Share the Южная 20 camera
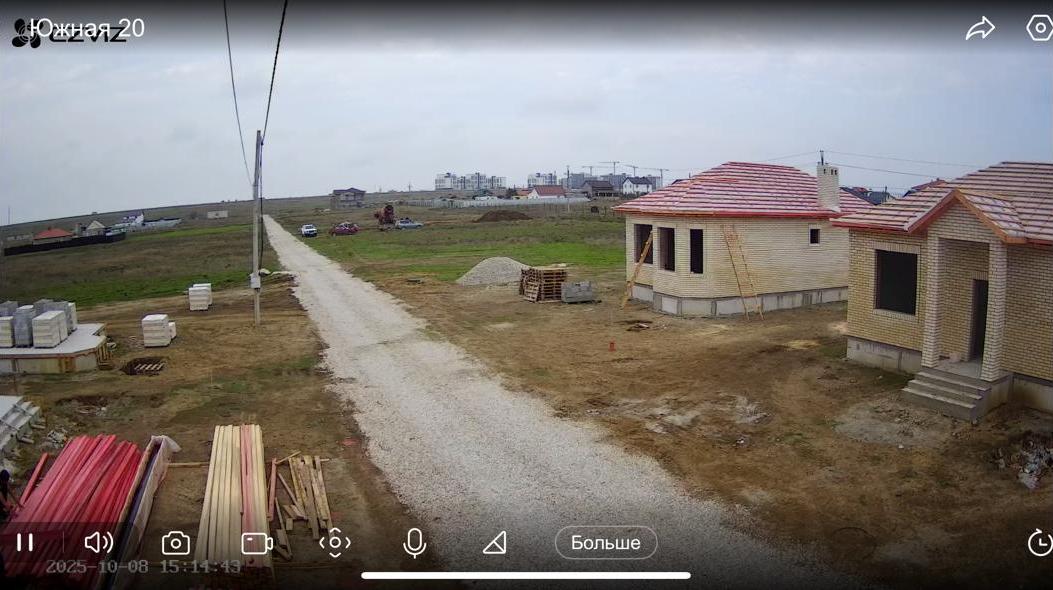Screen dimensions: 1053x590 [x=980, y=28]
